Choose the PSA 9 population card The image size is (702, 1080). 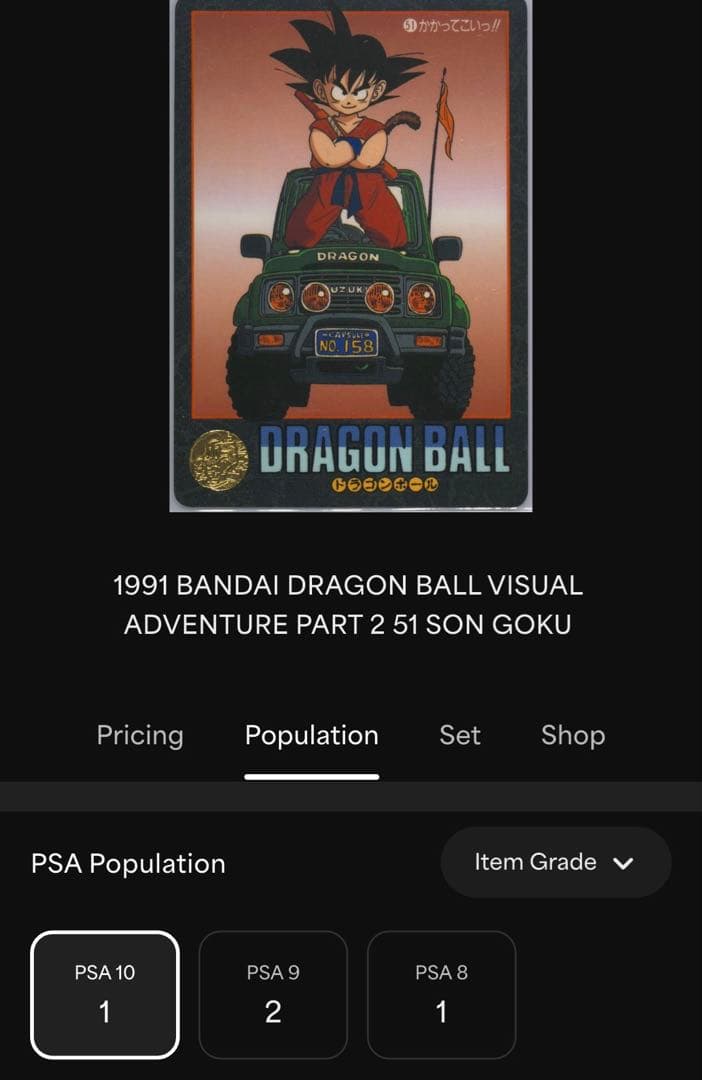tap(273, 994)
